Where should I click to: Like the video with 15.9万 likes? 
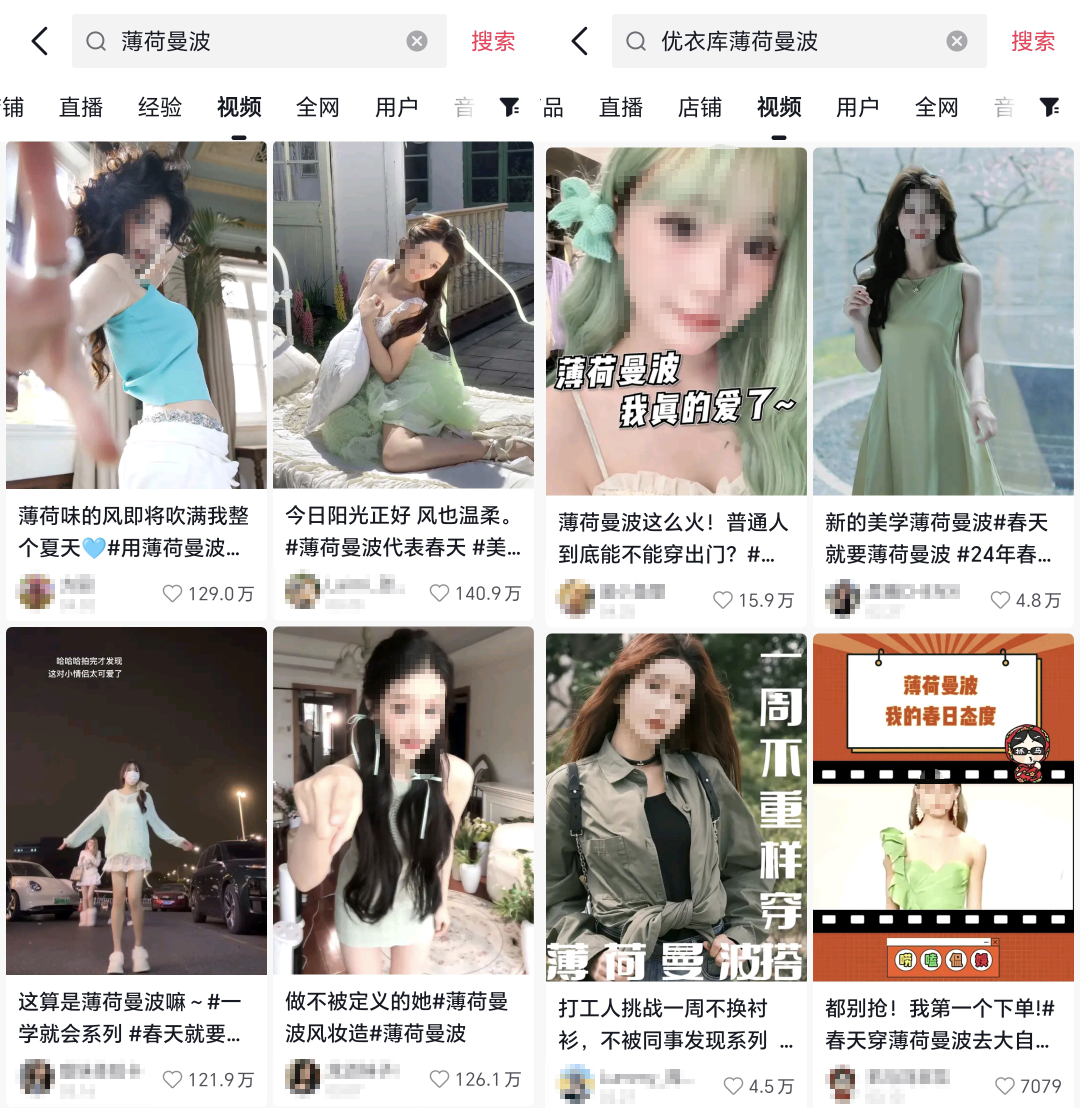pyautogui.click(x=723, y=600)
